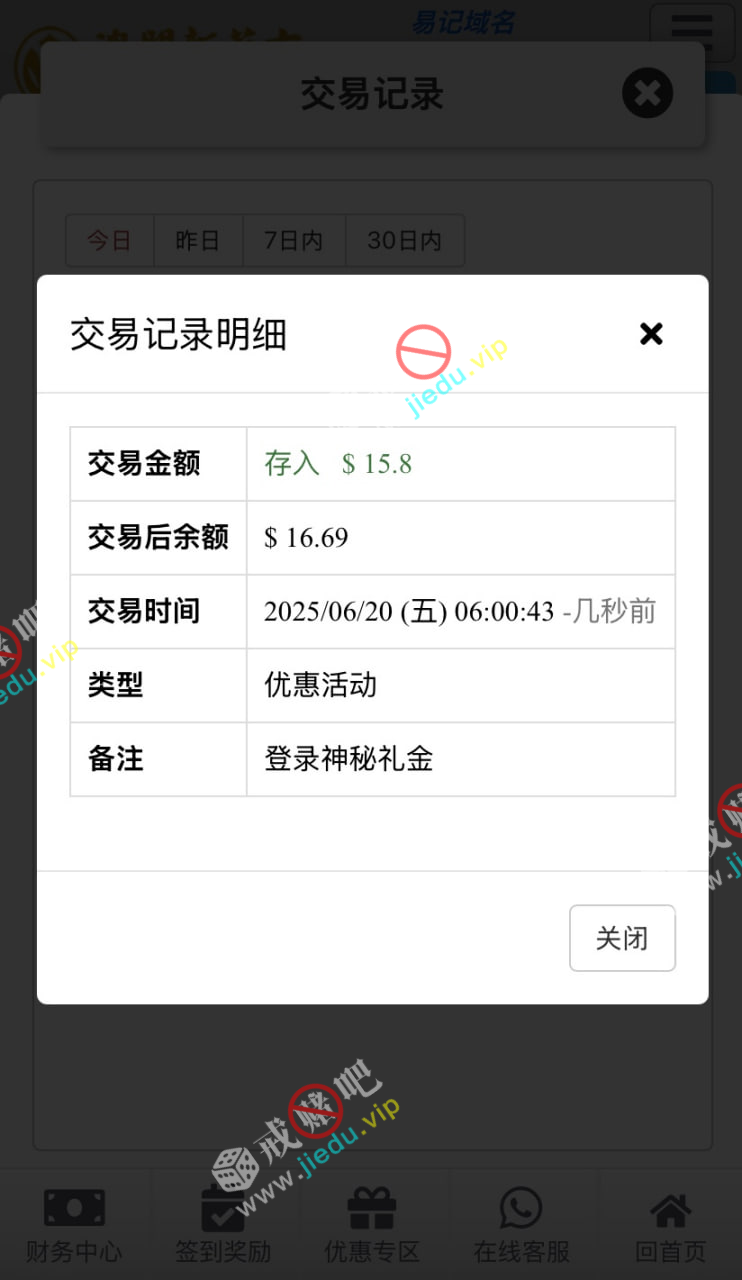The height and width of the screenshot is (1280, 742).
Task: Return via 回首页
Action: (x=670, y=1226)
